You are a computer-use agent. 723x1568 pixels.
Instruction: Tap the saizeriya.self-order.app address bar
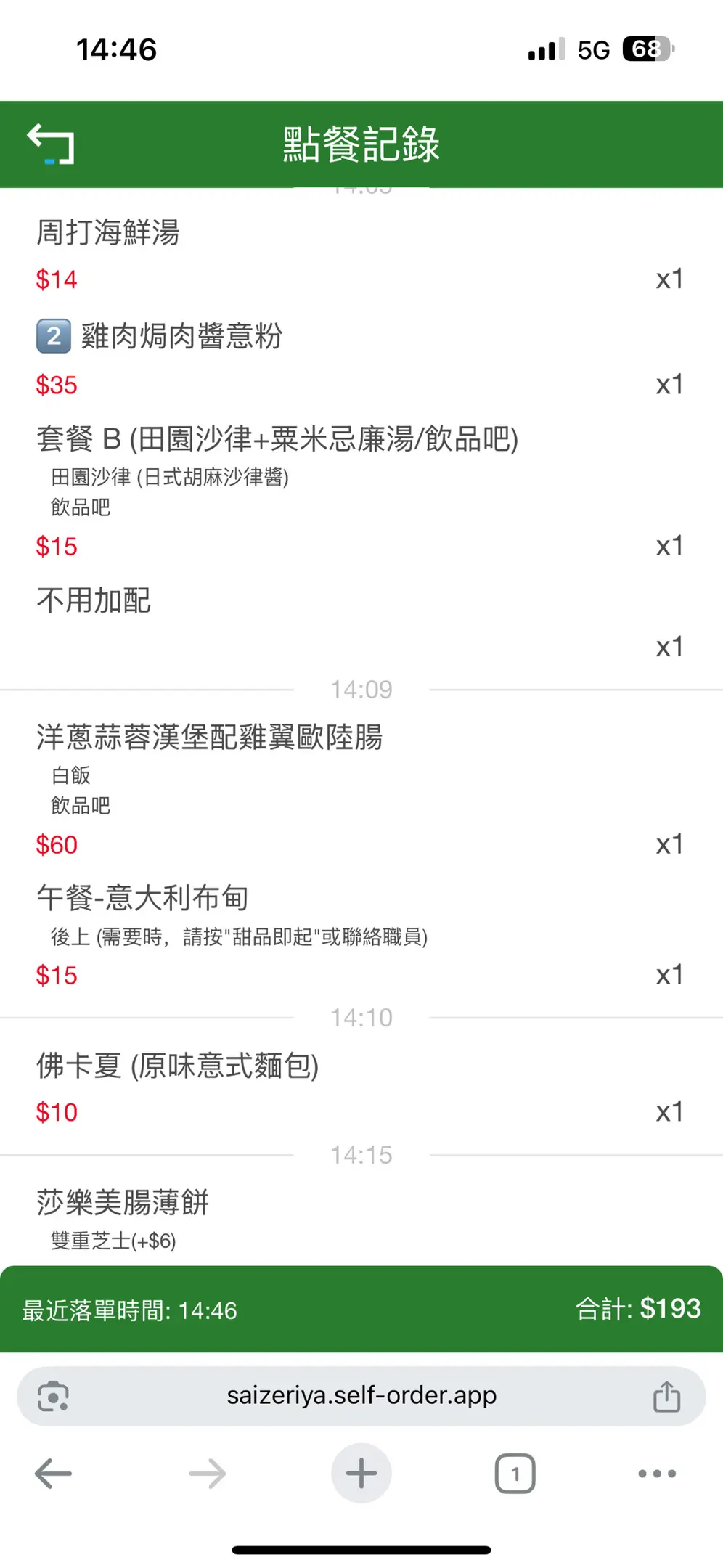pos(361,1395)
